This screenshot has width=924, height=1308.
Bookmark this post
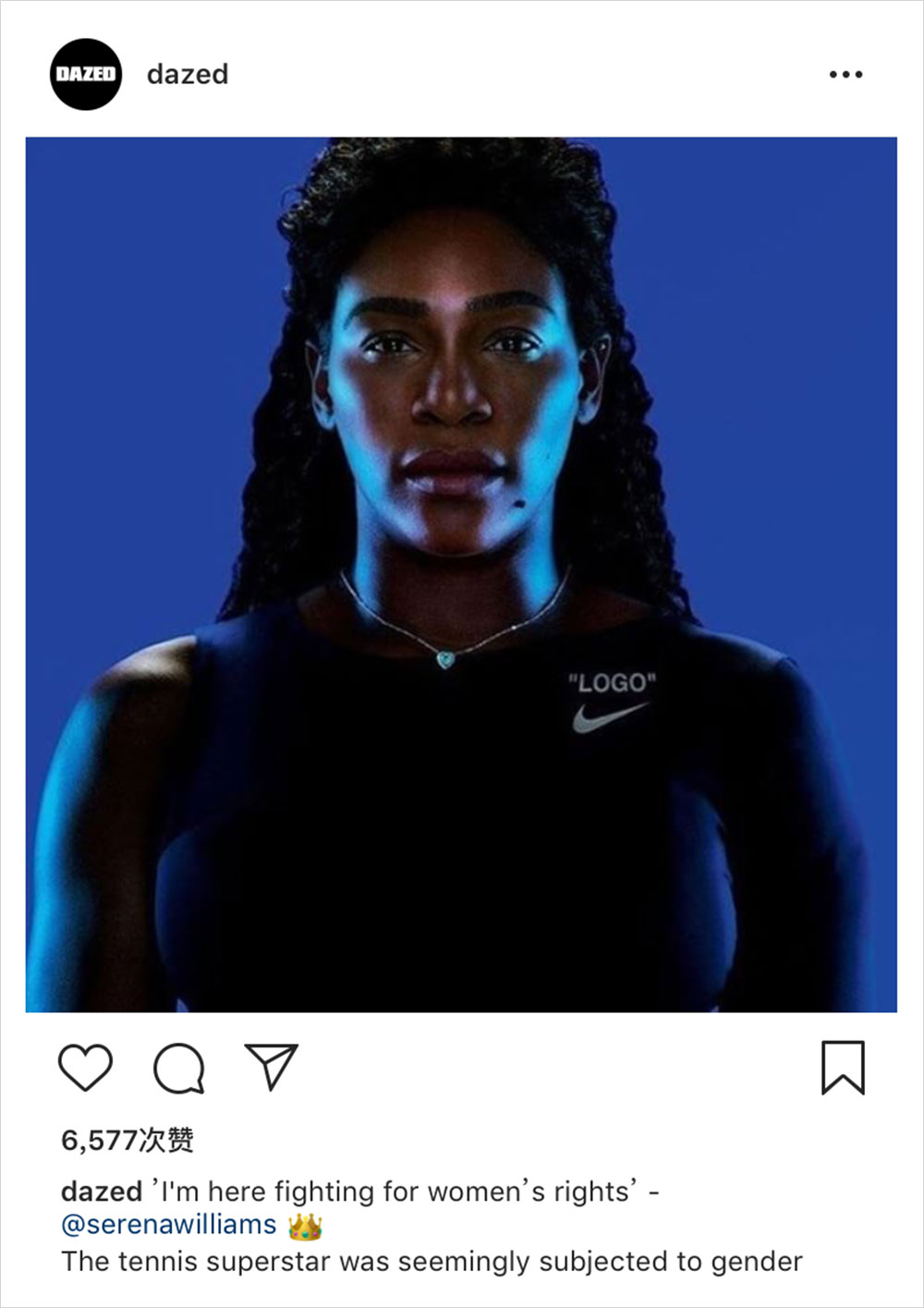pyautogui.click(x=843, y=1068)
